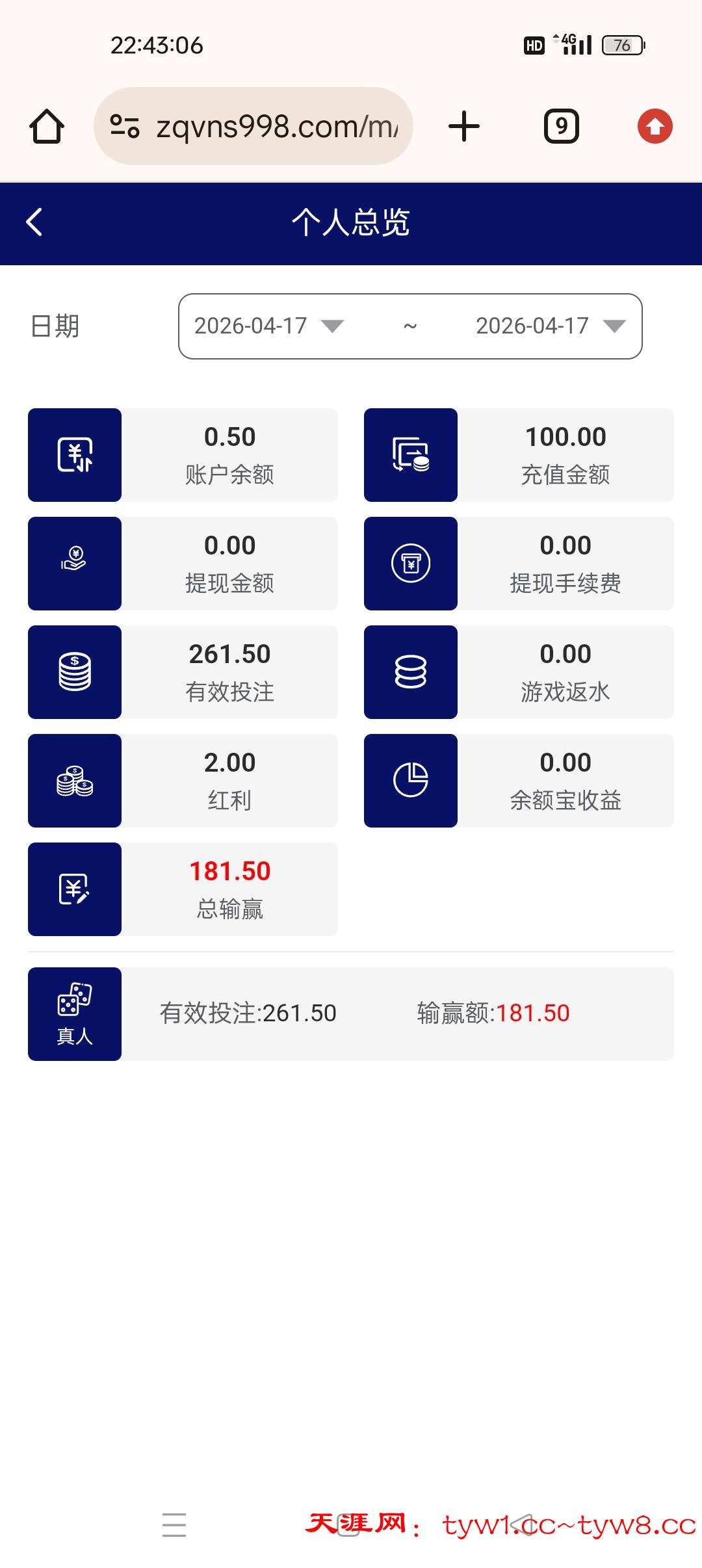Pick the end date 2026-04-17
Image resolution: width=702 pixels, height=1568 pixels.
550,326
